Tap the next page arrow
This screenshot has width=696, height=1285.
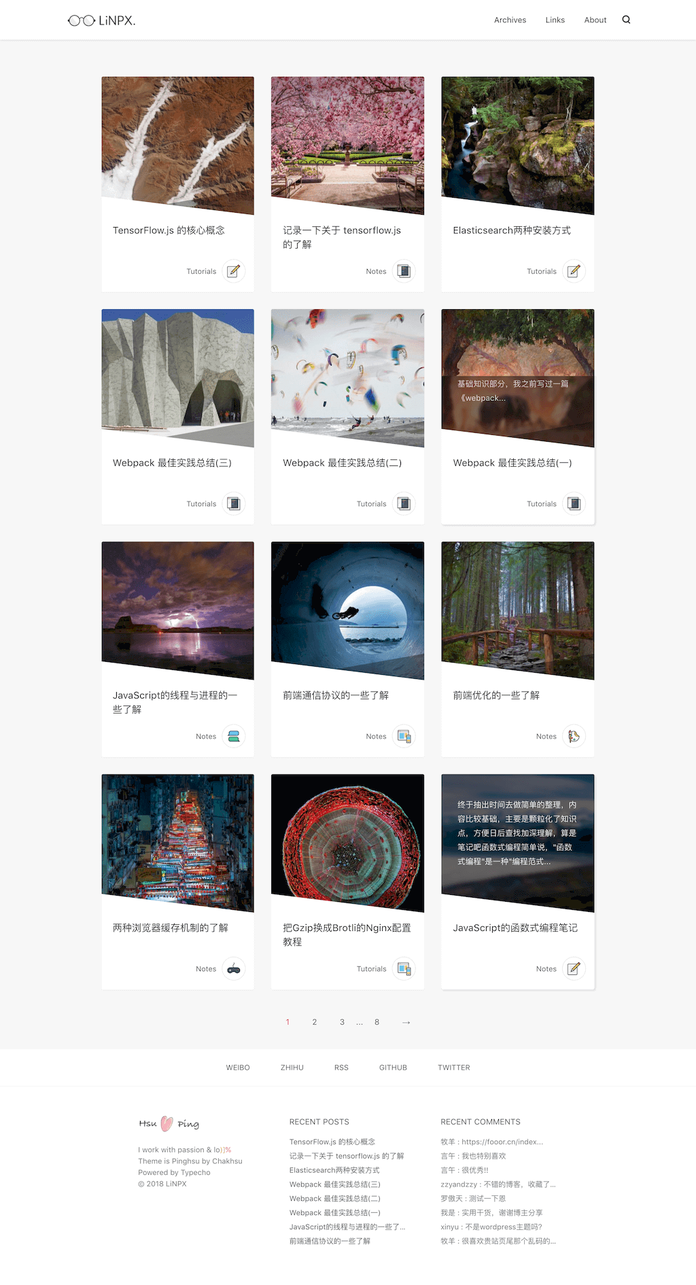coord(406,1022)
